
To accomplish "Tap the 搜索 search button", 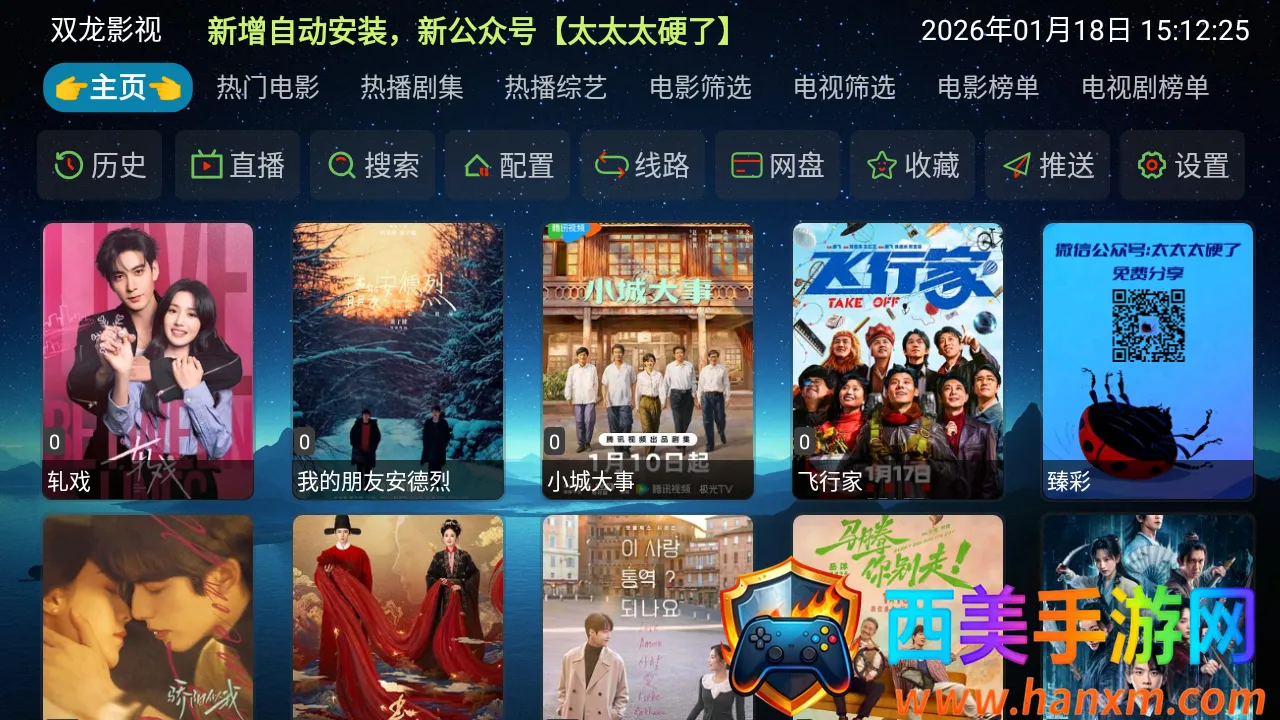I will pos(372,165).
